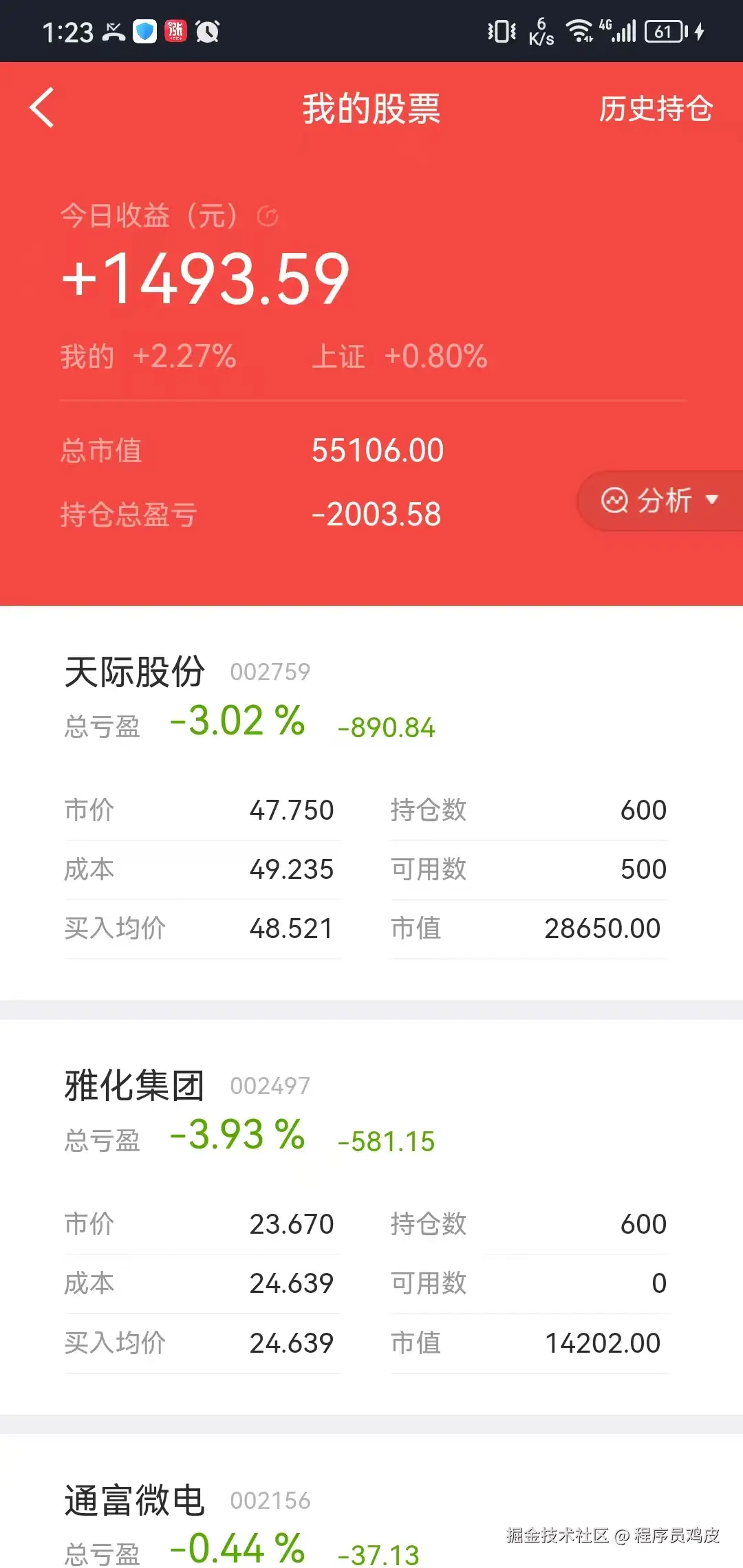Refresh today's earnings with the refresh icon
This screenshot has width=743, height=1568.
[268, 215]
